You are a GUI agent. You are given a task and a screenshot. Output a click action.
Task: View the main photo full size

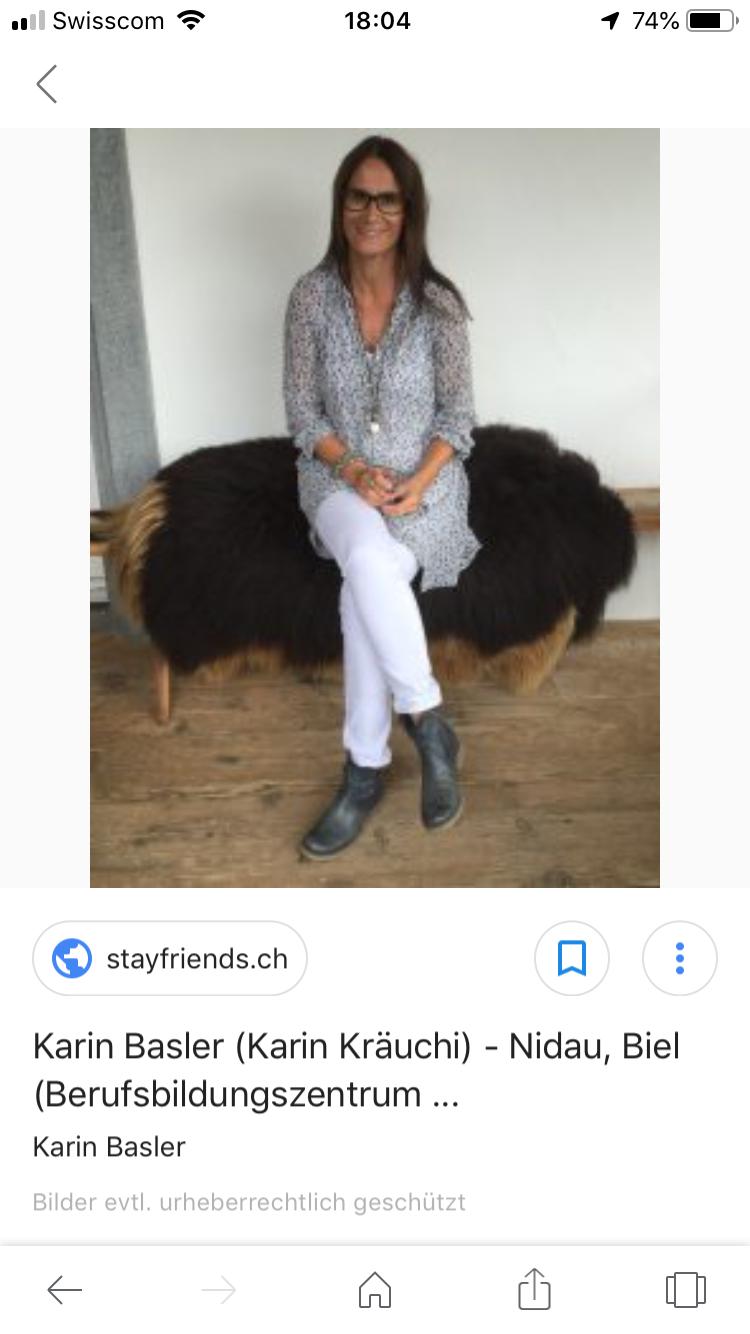coord(375,507)
